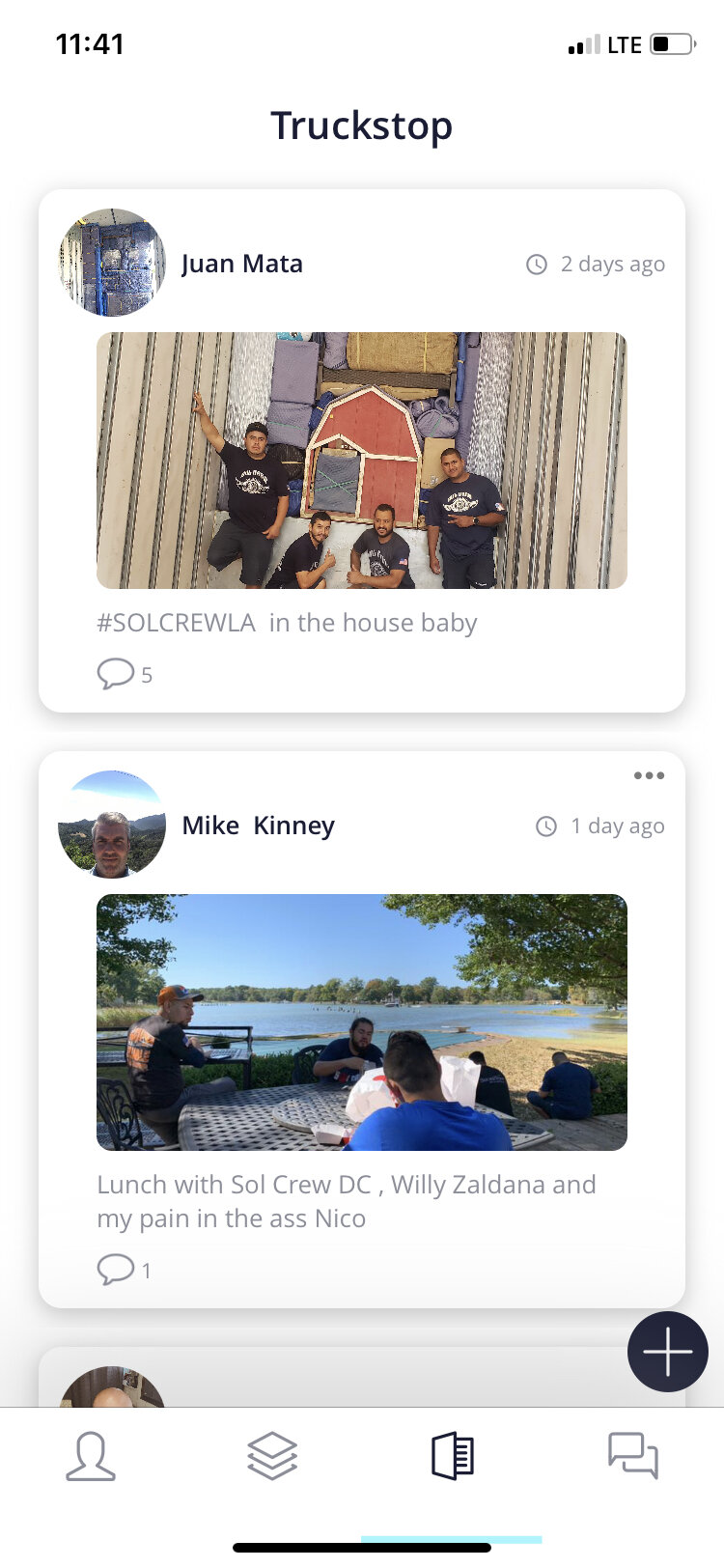Open comments on Juan Mata's post
724x1568 pixels.
pos(125,673)
